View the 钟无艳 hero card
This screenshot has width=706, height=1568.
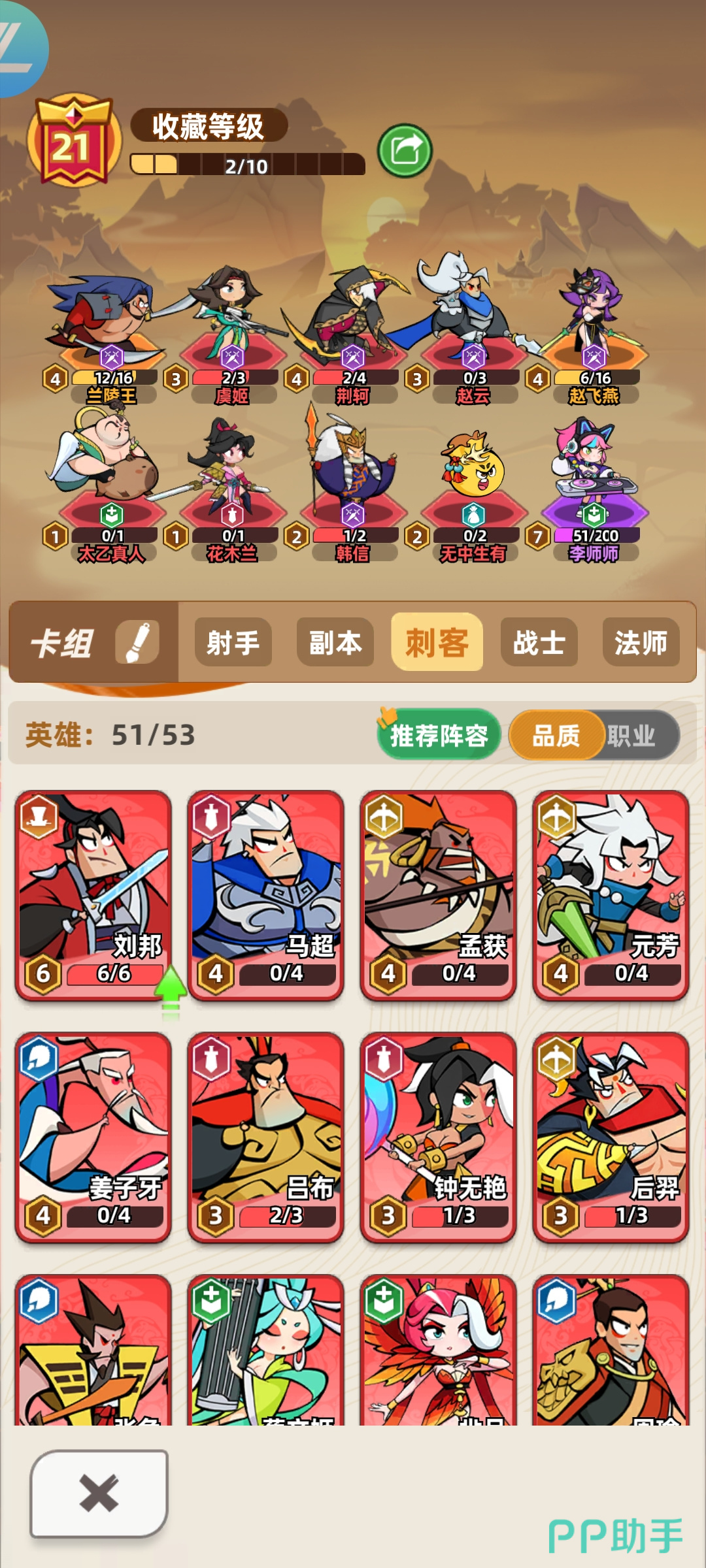438,1135
